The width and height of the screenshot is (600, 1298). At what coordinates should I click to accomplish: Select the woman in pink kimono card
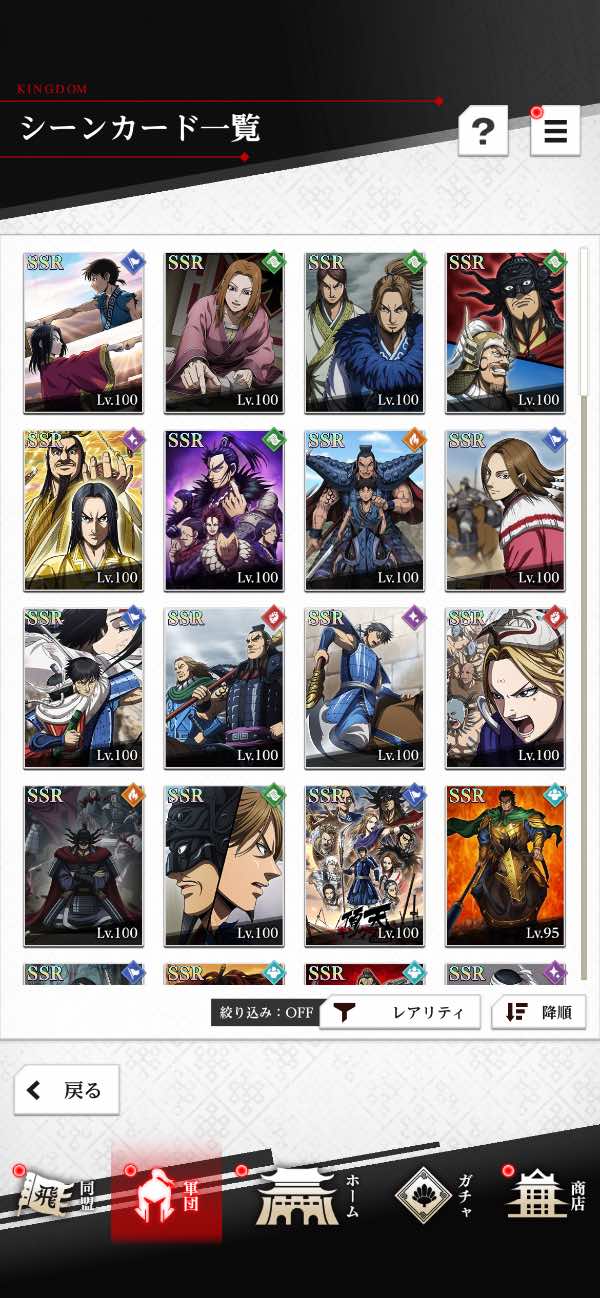click(224, 332)
